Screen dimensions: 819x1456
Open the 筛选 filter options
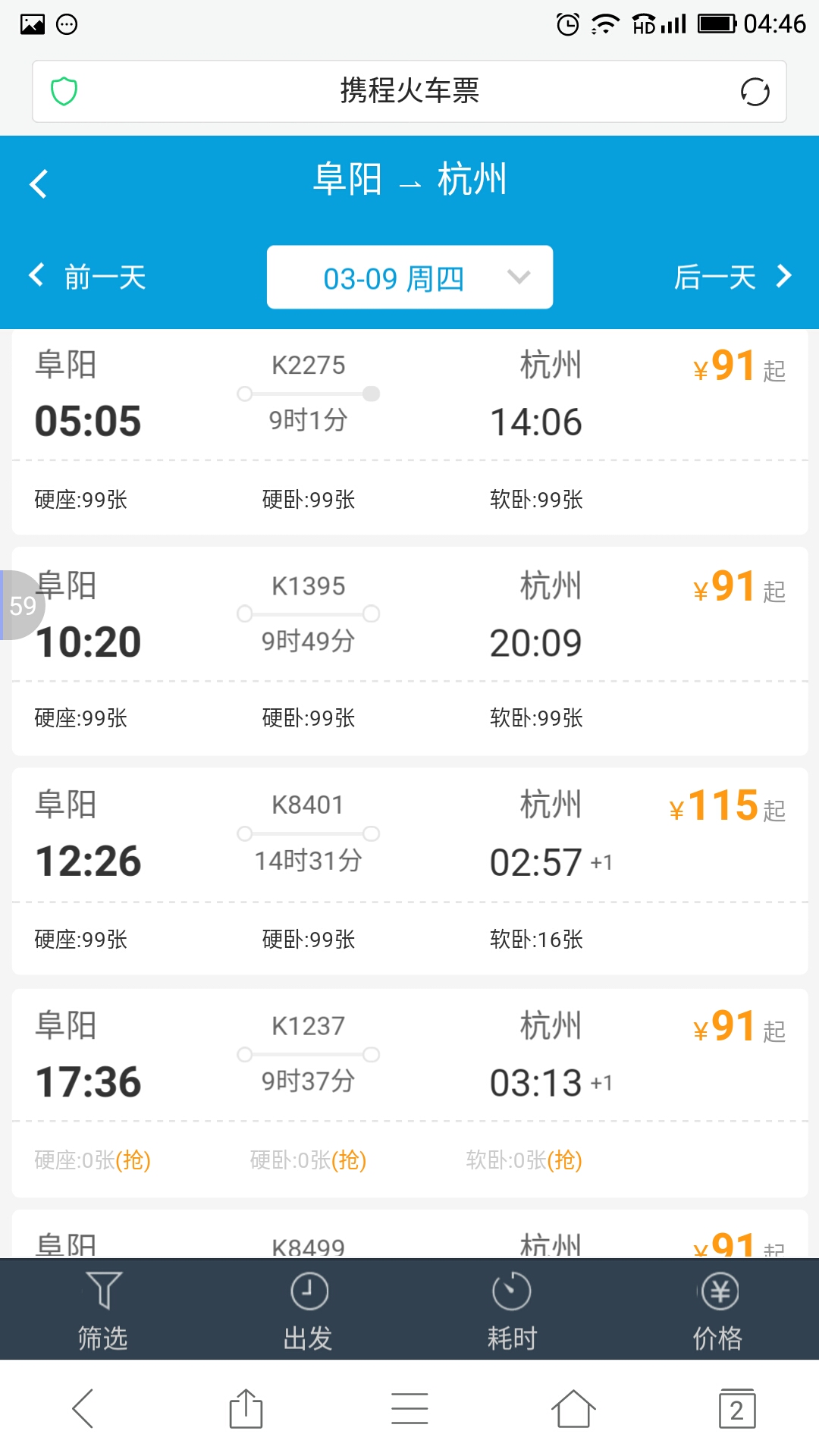[103, 1310]
